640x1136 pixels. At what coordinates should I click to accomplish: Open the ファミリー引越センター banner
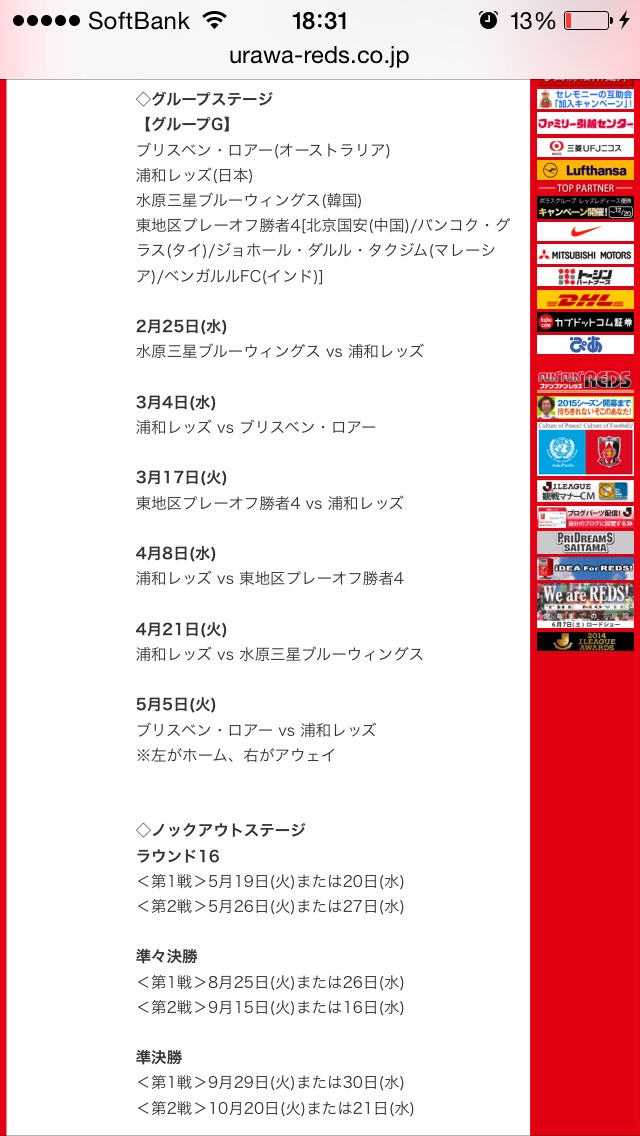click(586, 123)
